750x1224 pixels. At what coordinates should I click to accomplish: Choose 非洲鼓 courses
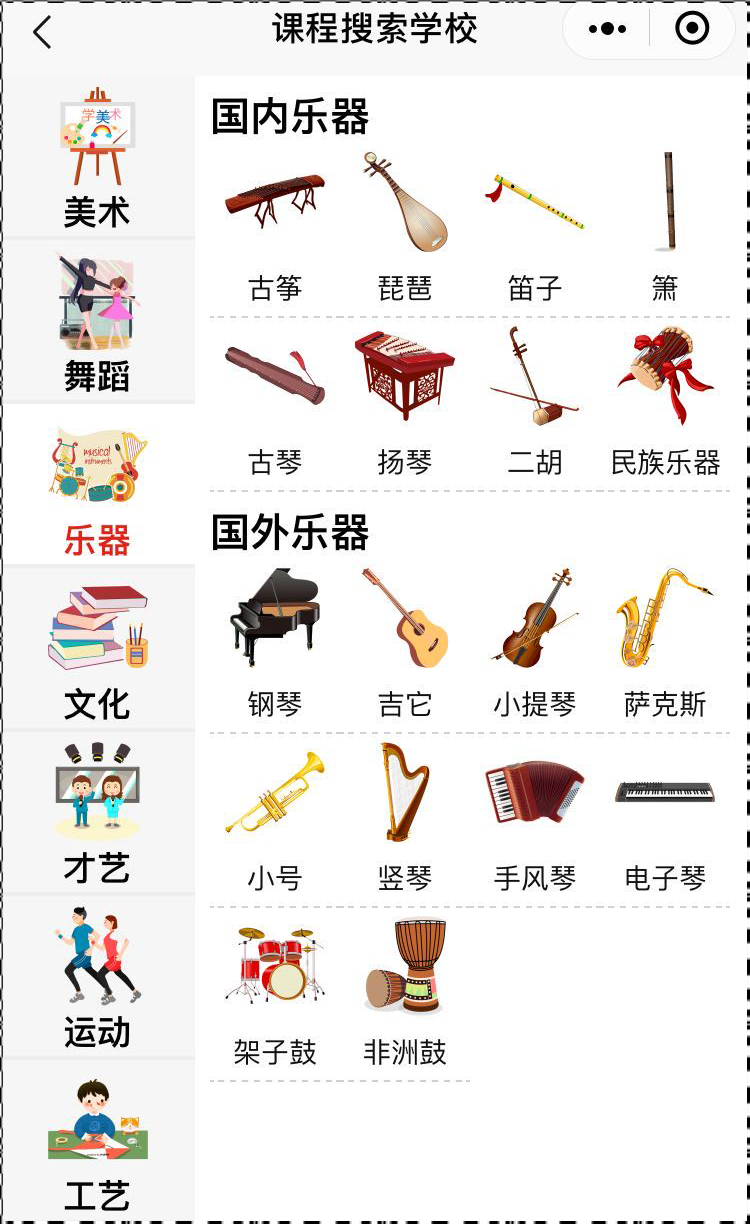point(405,990)
